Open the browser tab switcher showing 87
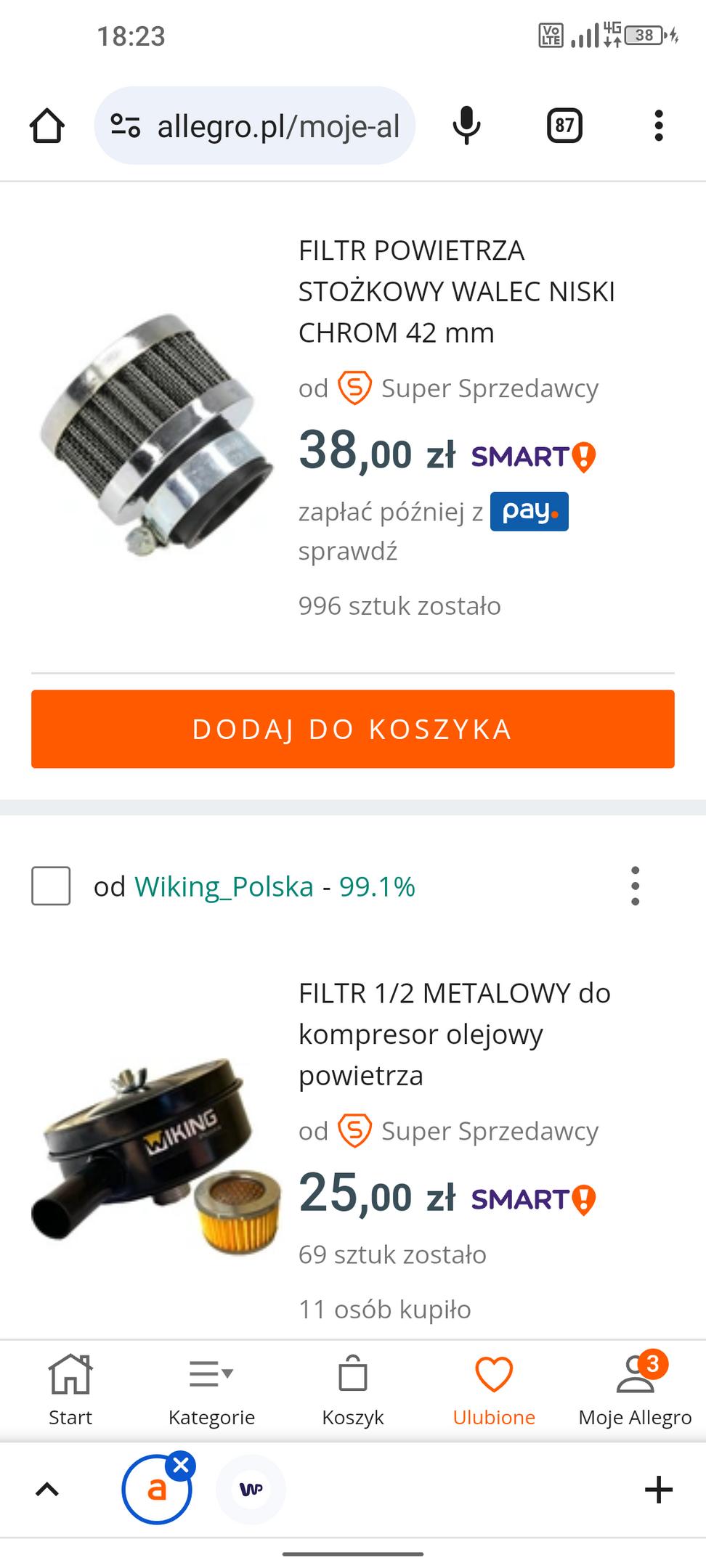 [x=564, y=126]
